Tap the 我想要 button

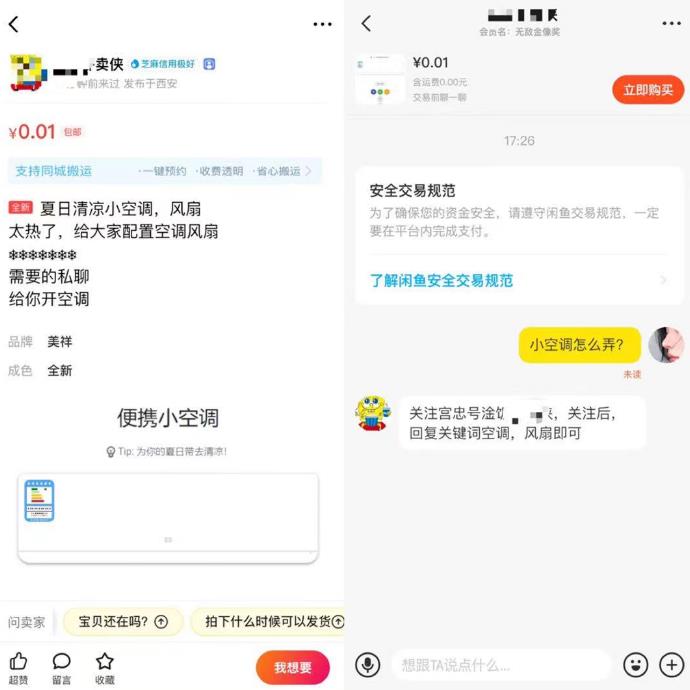pos(292,667)
